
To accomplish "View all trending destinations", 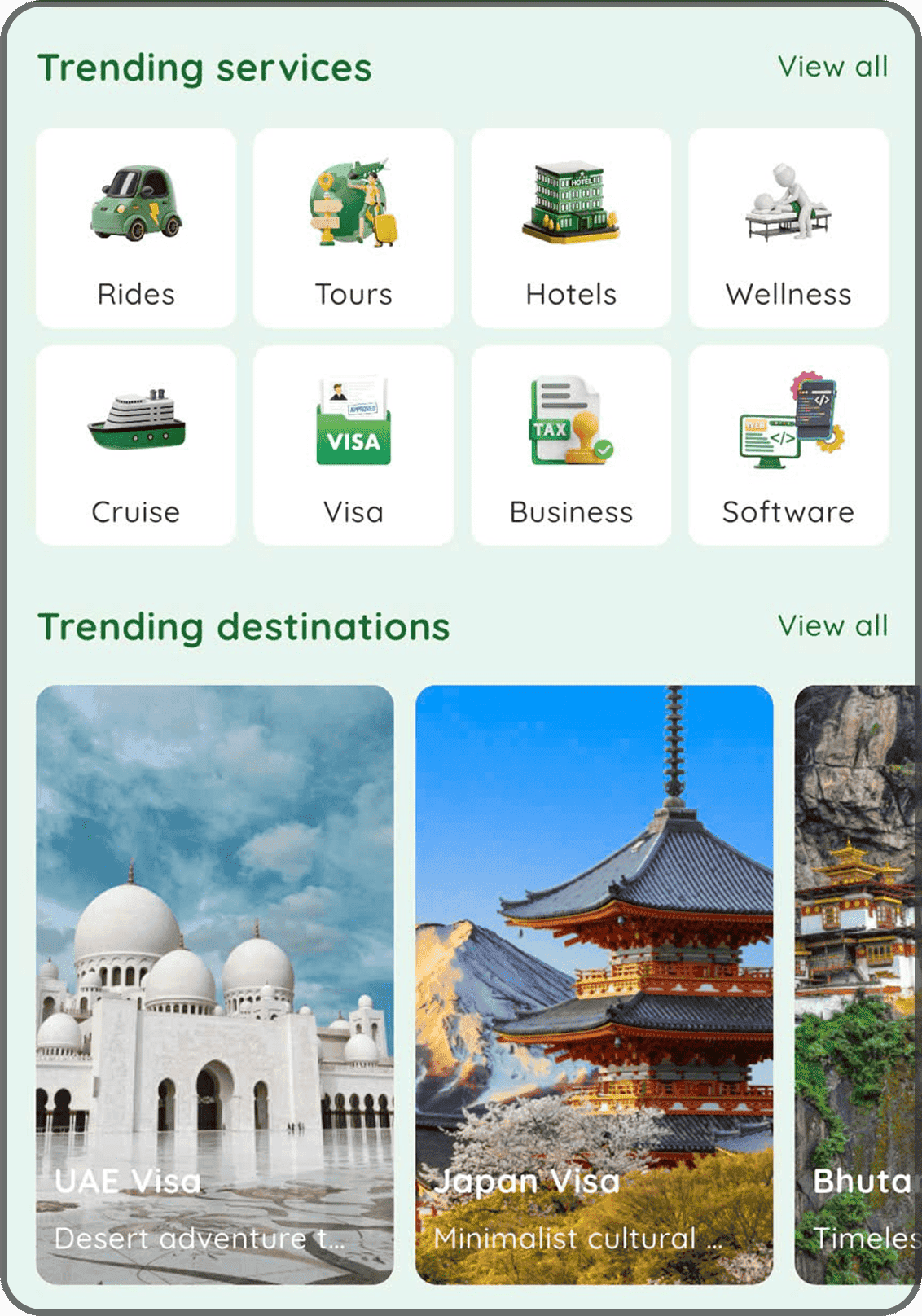I will pos(832,626).
